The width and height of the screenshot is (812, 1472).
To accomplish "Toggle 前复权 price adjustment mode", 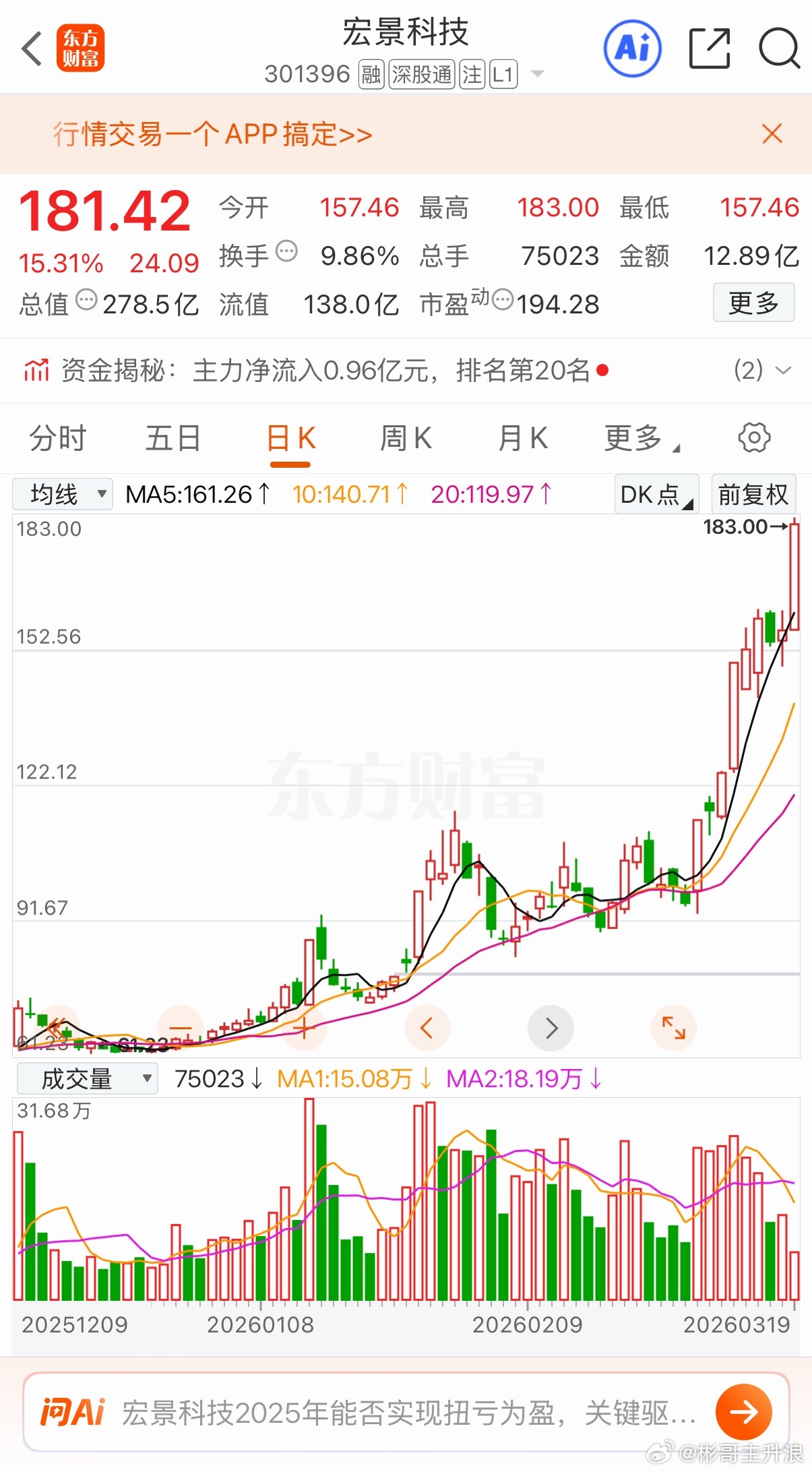I will coord(753,493).
